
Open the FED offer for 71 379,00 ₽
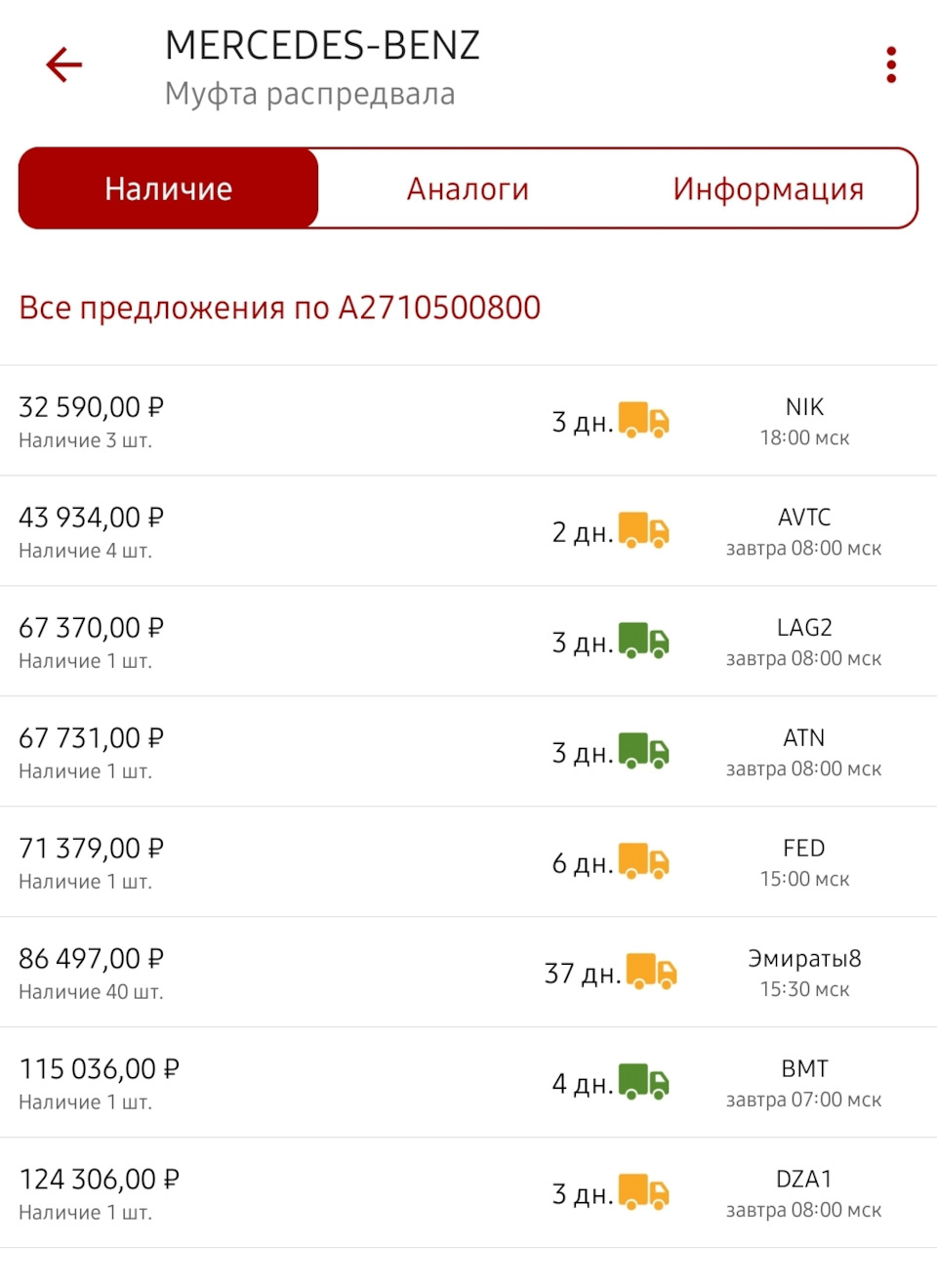468,863
